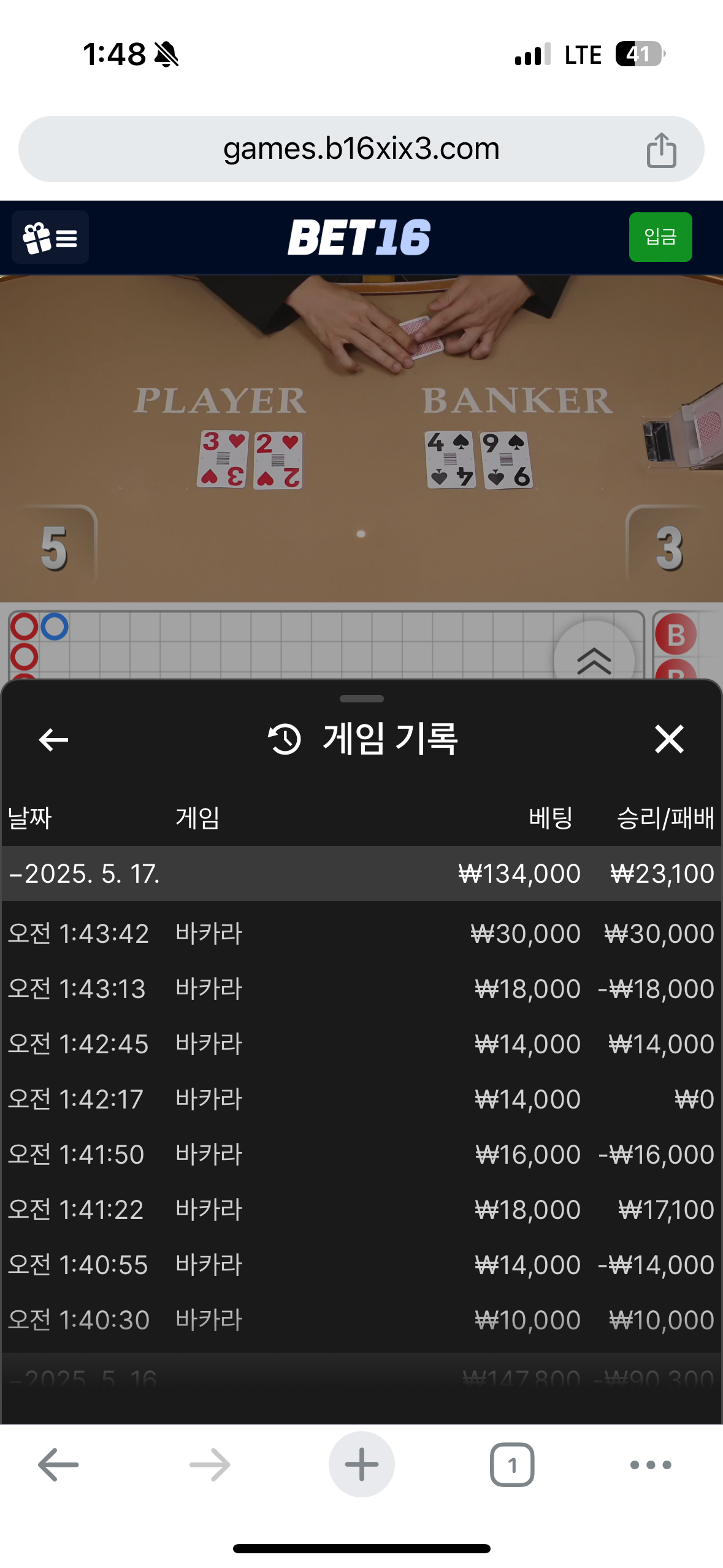723x1568 pixels.
Task: Close the 게임 기록 panel
Action: tap(668, 739)
